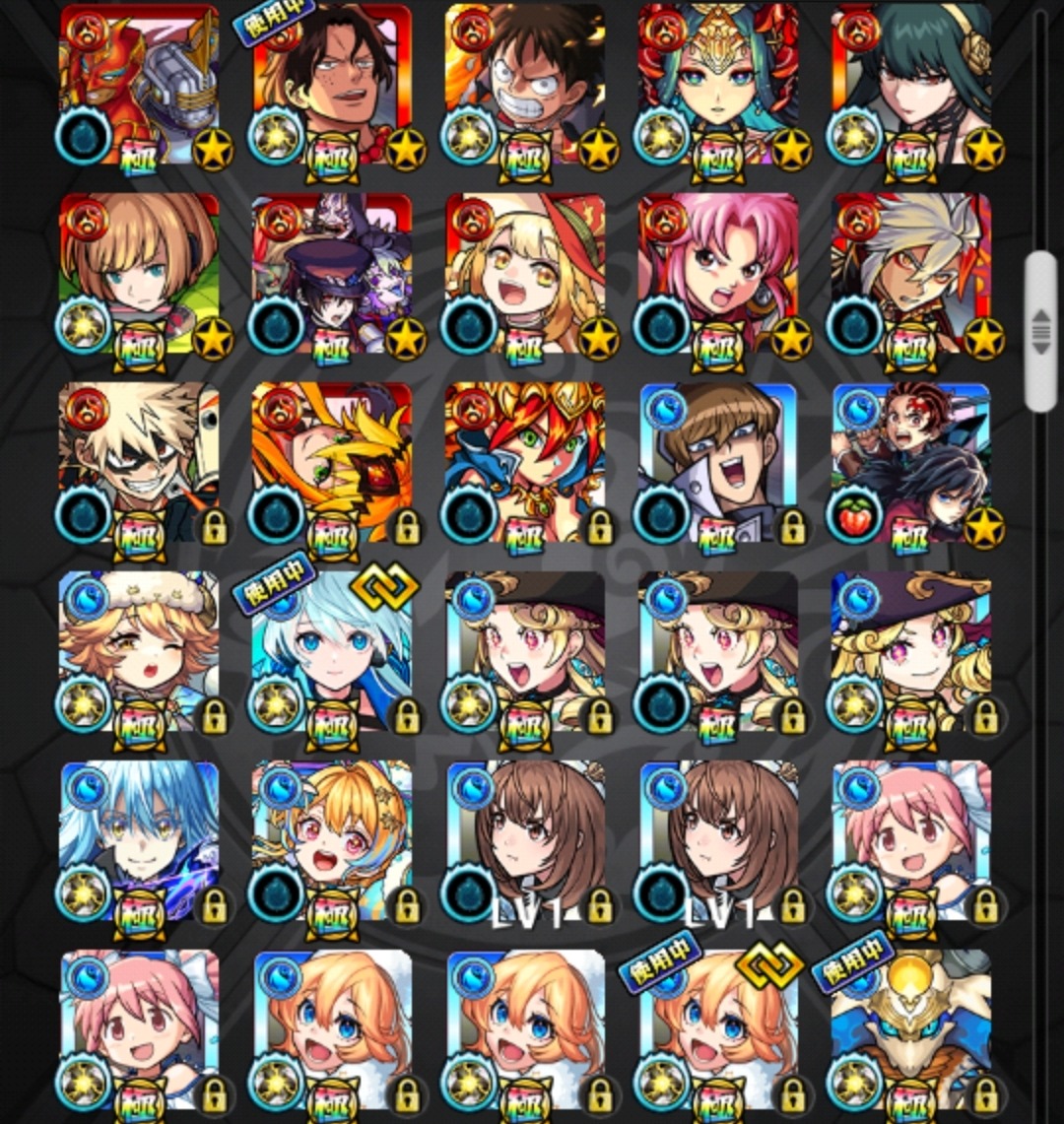The width and height of the screenshot is (1064, 1124).
Task: Choose the teal-haired woman with gold crown
Action: click(x=718, y=84)
